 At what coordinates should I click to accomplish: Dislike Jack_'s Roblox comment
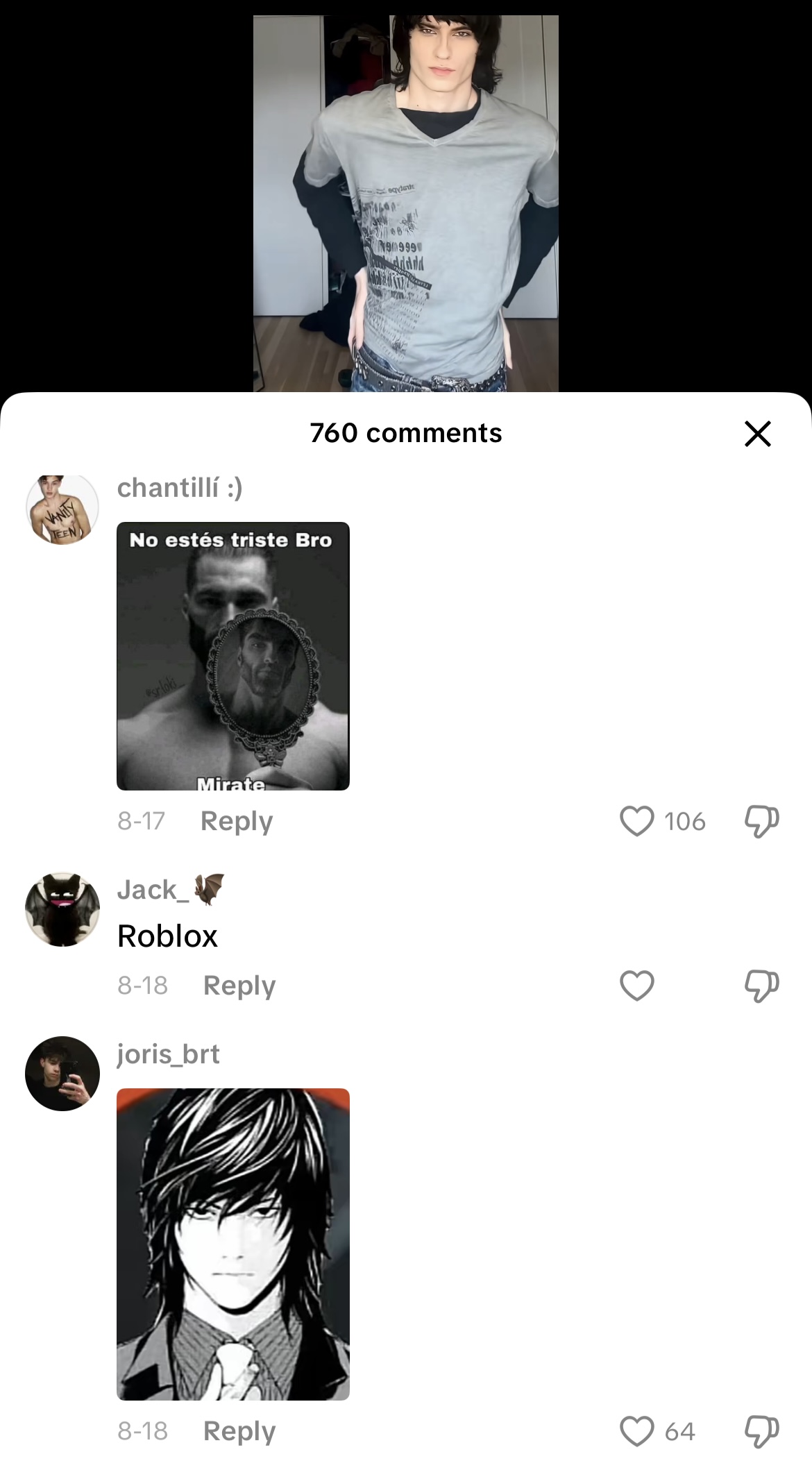pos(761,986)
